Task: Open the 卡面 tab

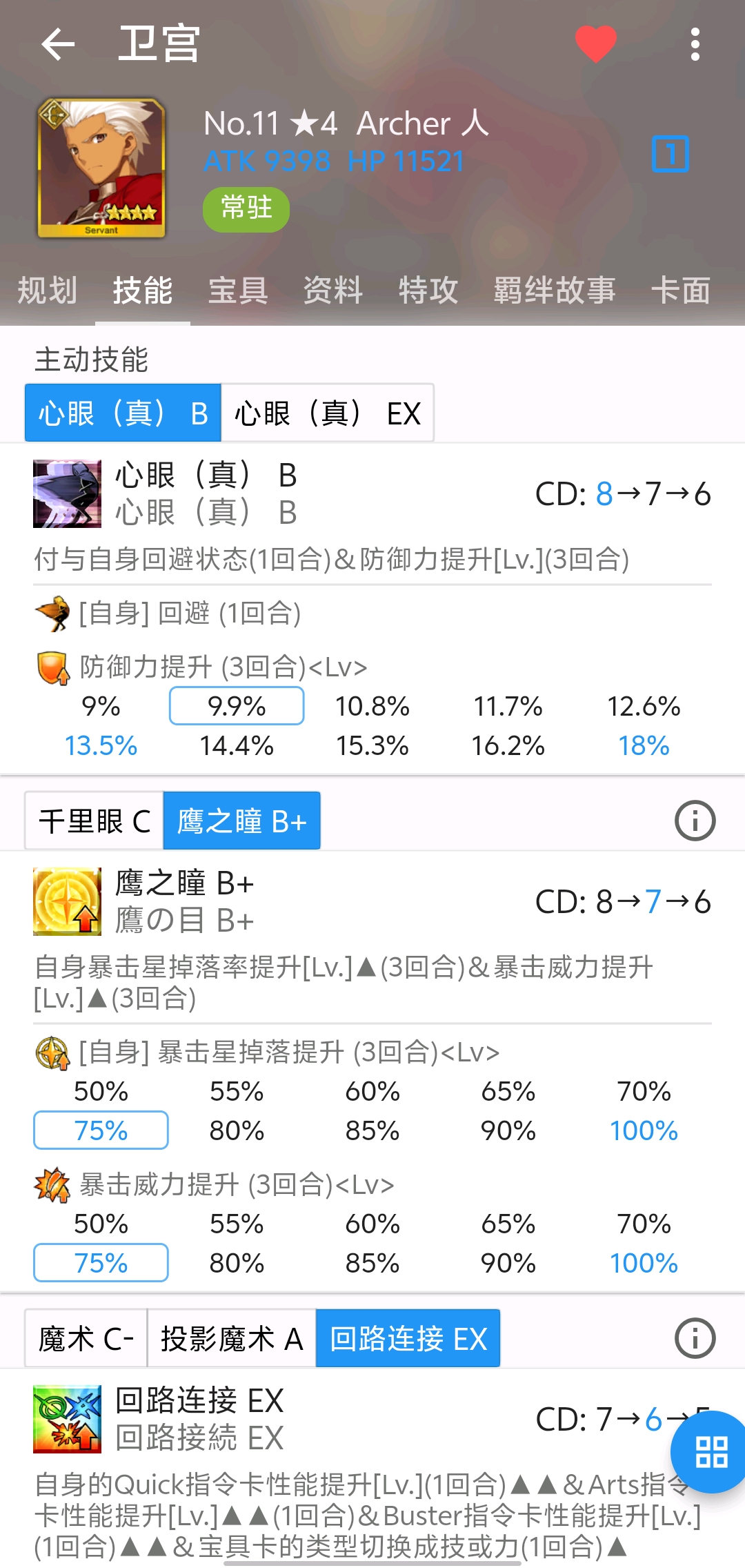Action: tap(681, 290)
